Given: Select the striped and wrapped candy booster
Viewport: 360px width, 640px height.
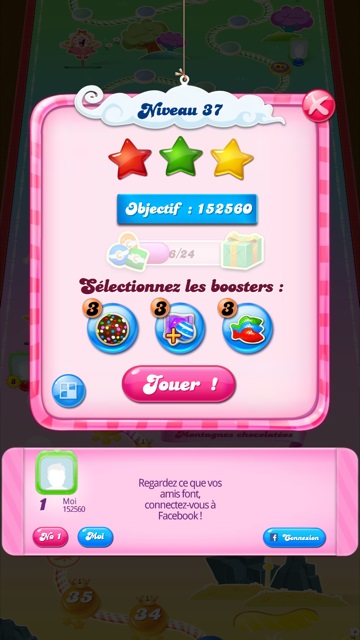Looking at the screenshot, I should (180, 329).
